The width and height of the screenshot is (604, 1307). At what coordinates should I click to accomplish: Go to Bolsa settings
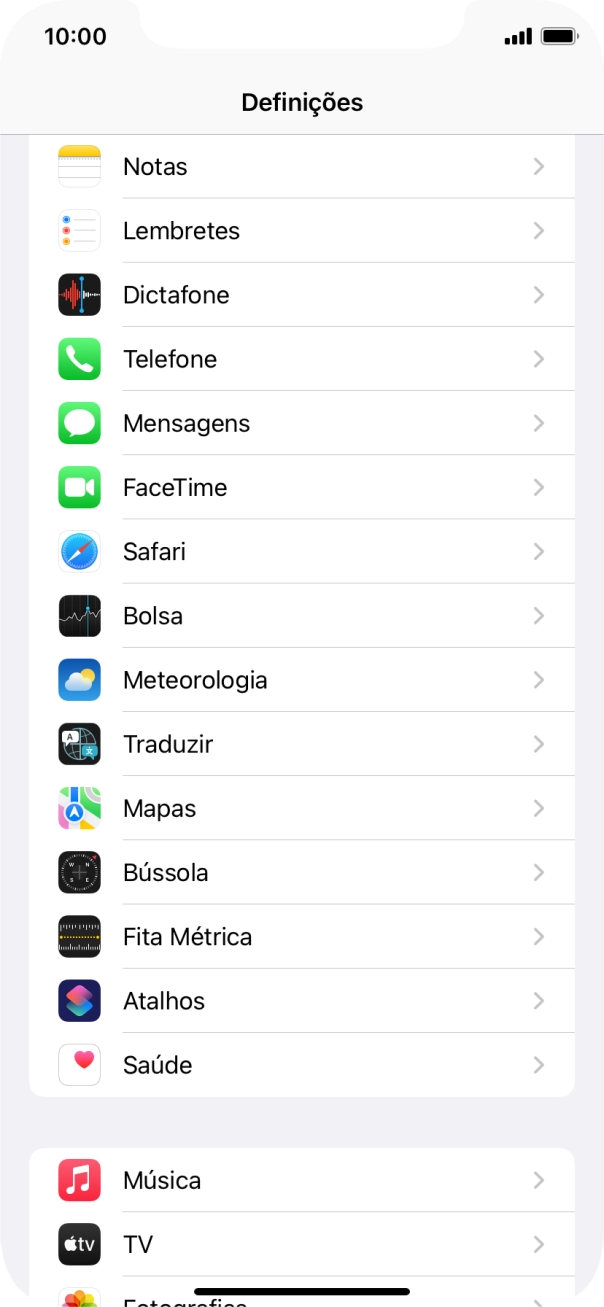click(x=300, y=616)
